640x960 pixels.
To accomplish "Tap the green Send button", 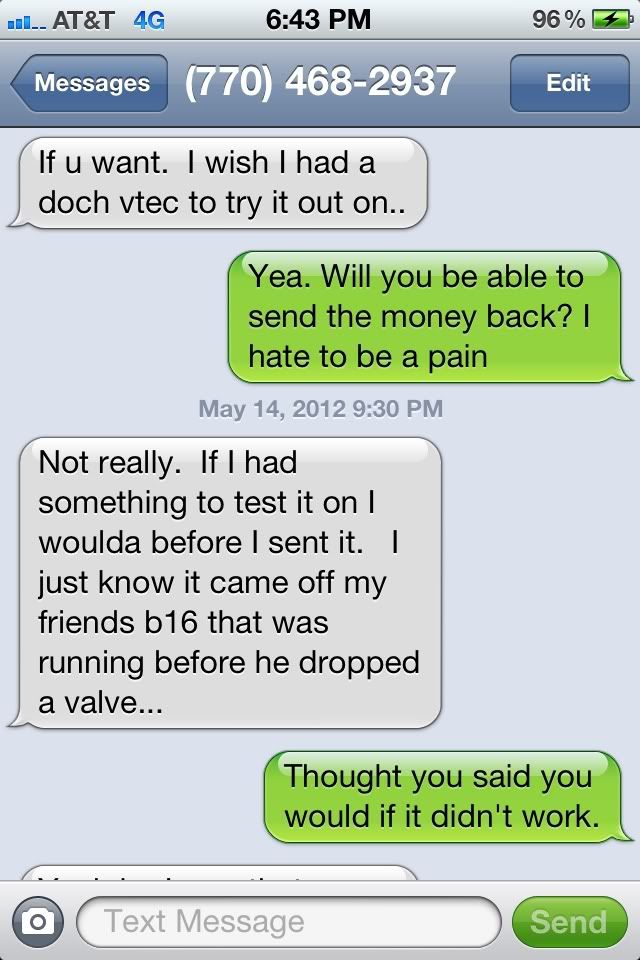I will pos(568,921).
